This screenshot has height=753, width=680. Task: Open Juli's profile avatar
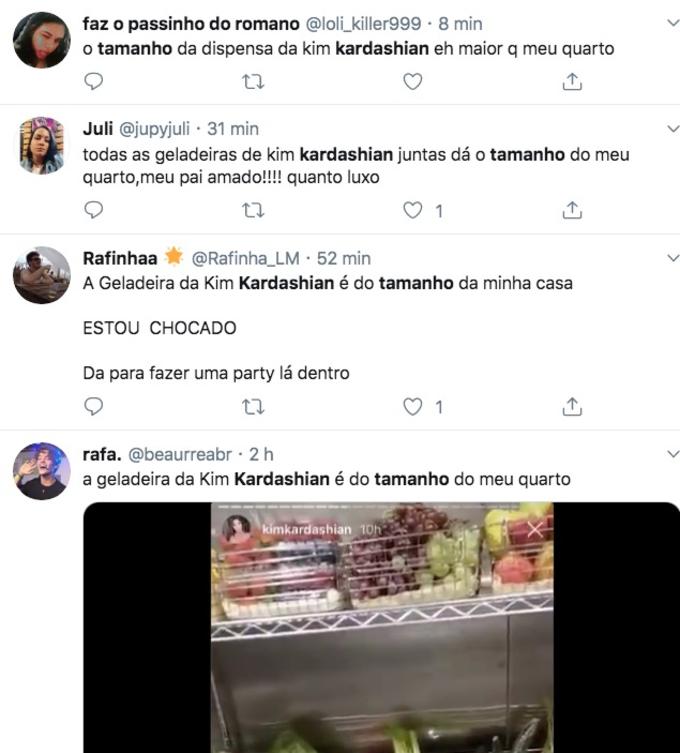41,147
